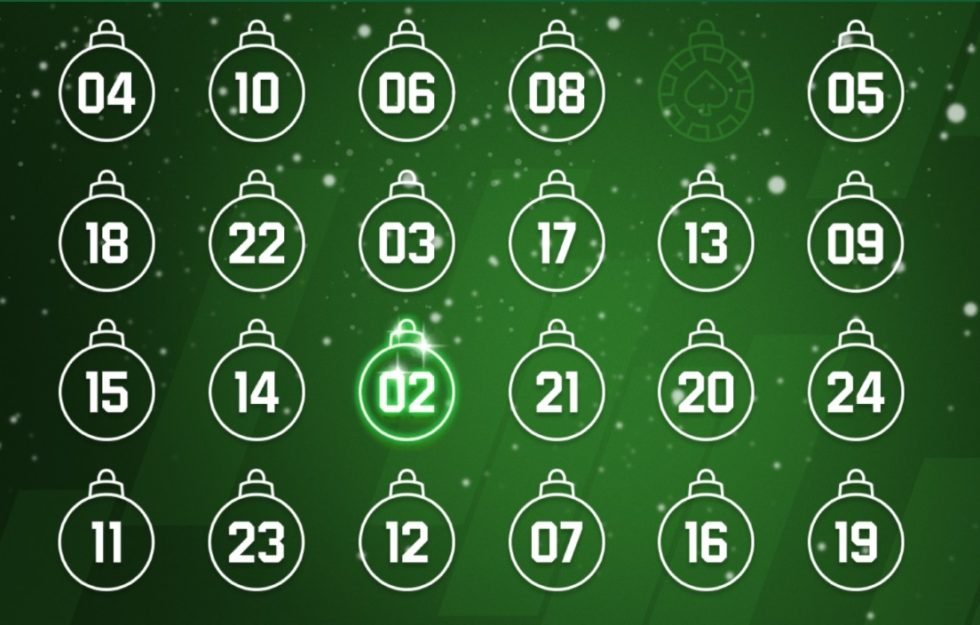Viewport: 980px width, 625px height.
Task: Open ornament number 07
Action: pos(556,542)
